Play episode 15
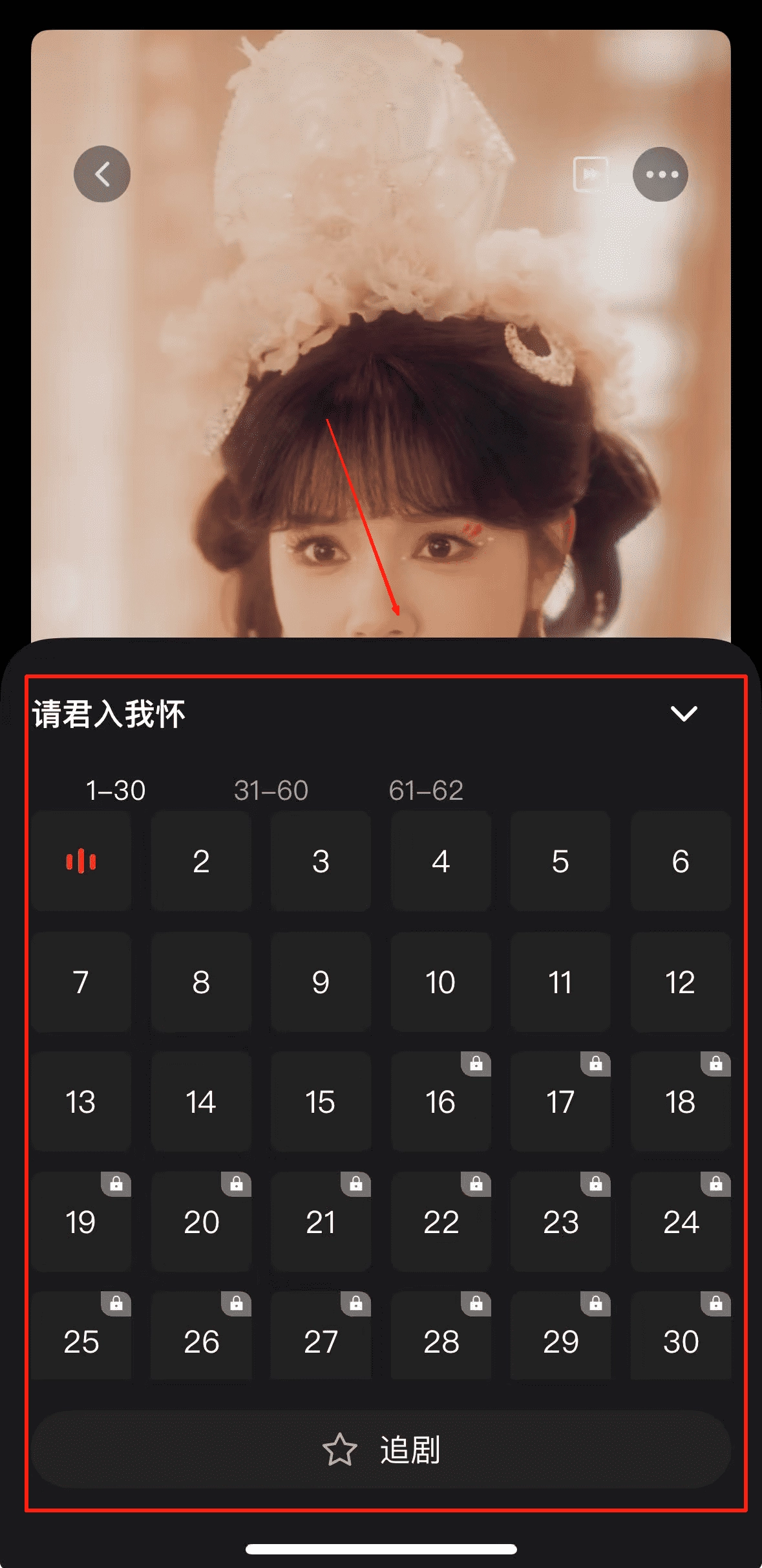The width and height of the screenshot is (762, 1568). click(321, 1102)
